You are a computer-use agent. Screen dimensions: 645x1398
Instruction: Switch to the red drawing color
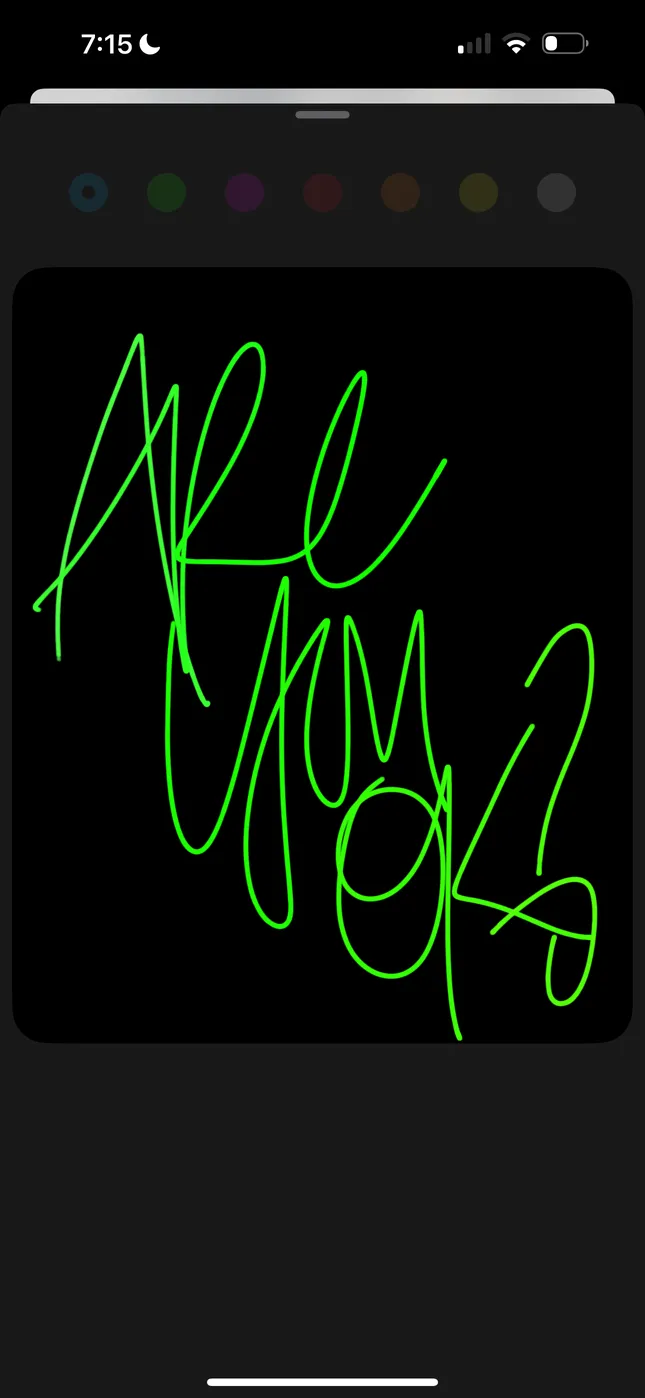point(322,192)
